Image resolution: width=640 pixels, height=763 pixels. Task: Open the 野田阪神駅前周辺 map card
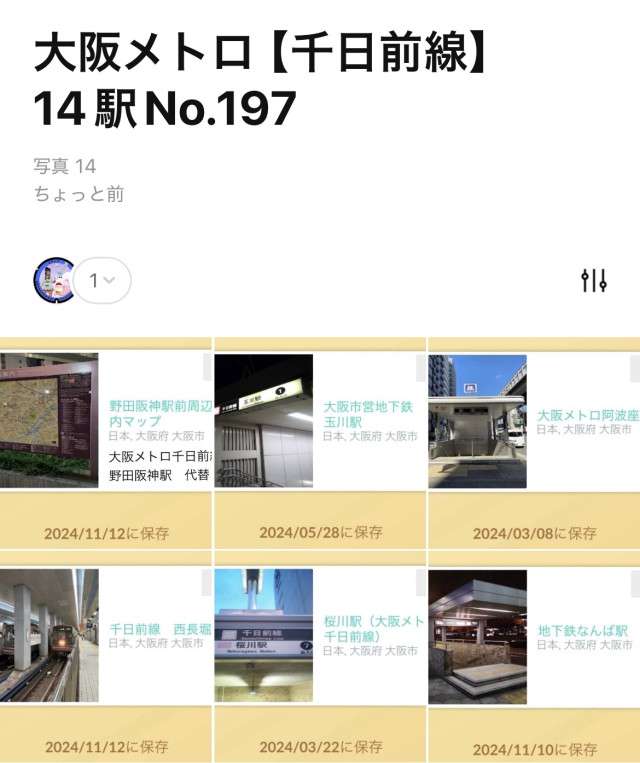coord(105,420)
